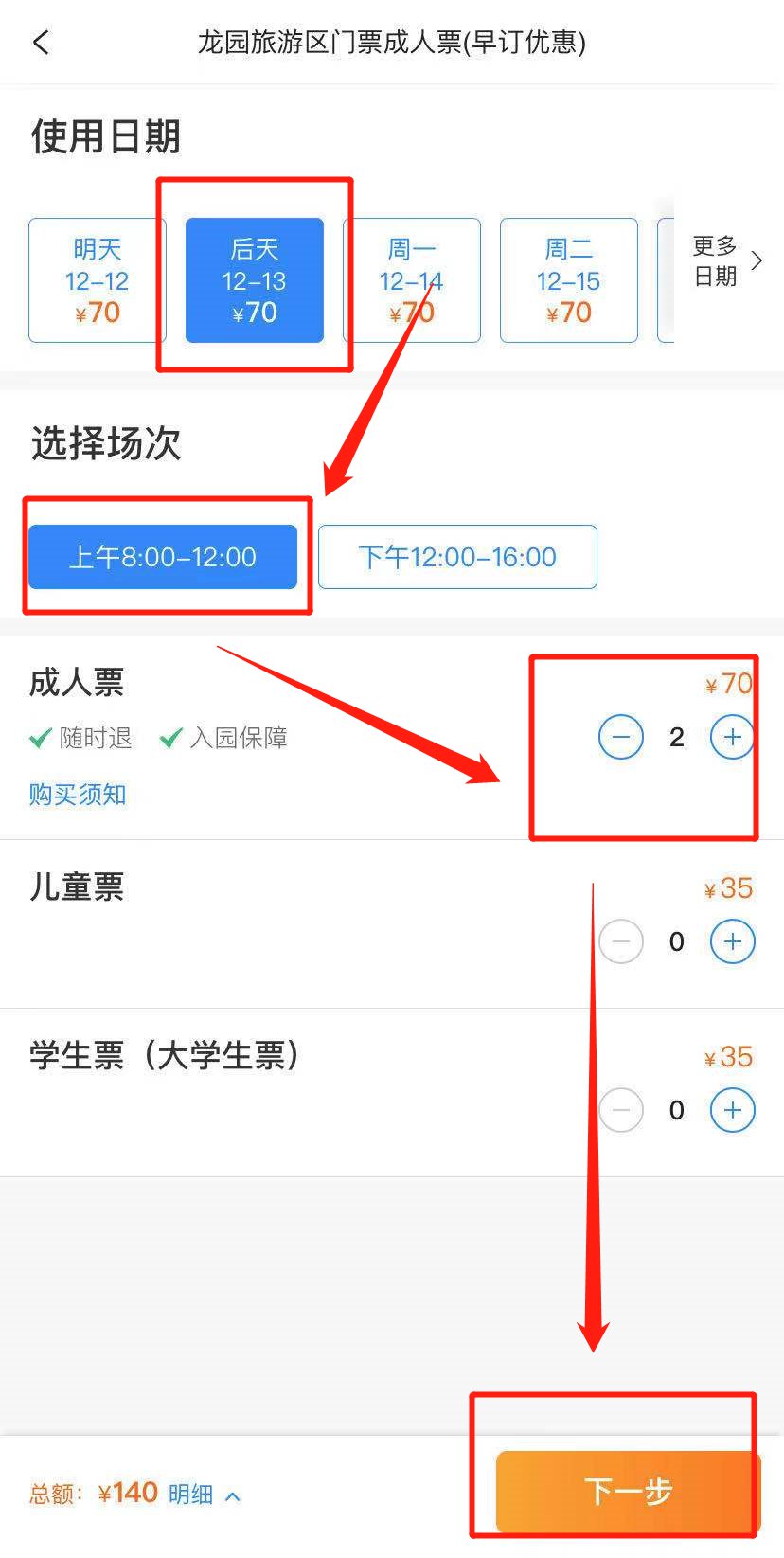Increase the 成人票 quantity
The width and height of the screenshot is (784, 1558).
(x=732, y=737)
